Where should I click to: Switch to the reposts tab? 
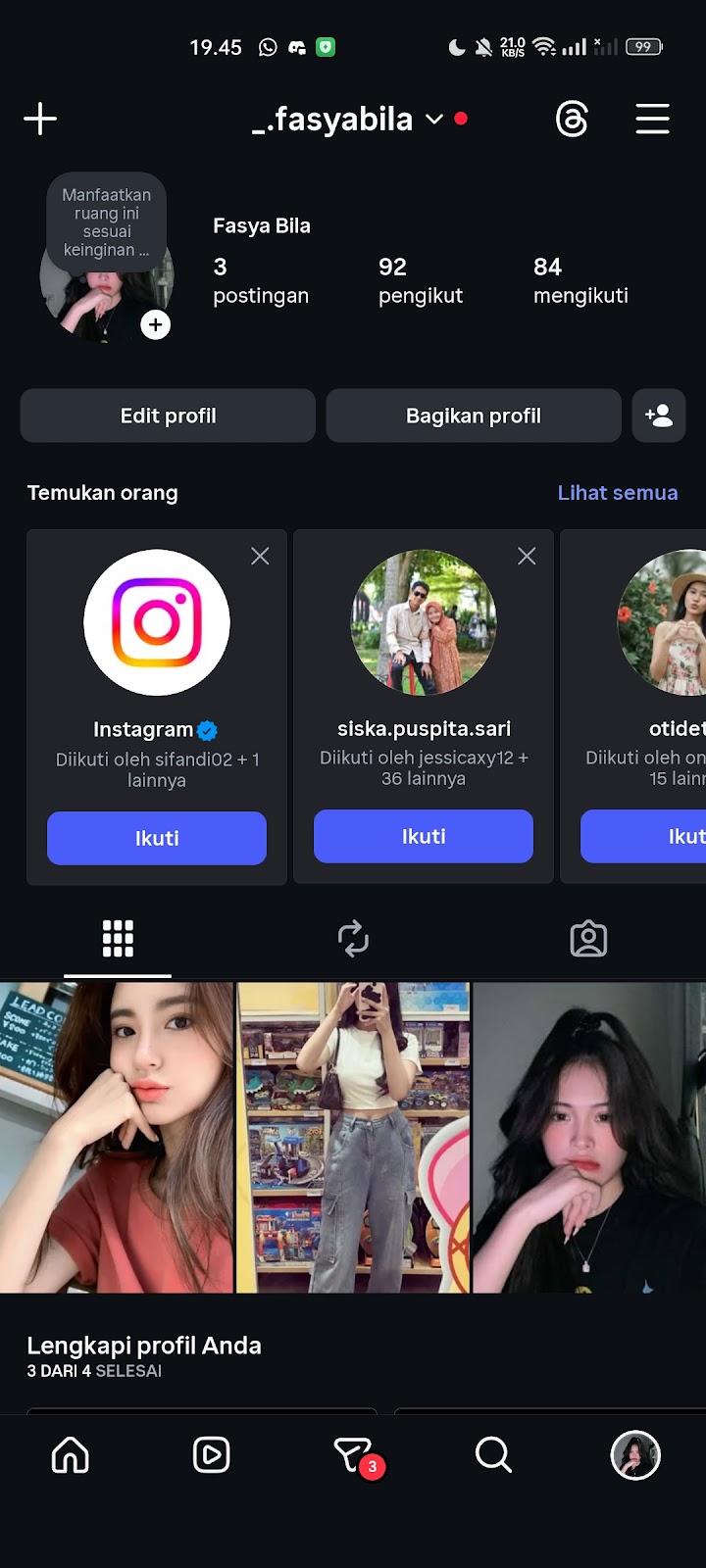coord(353,938)
